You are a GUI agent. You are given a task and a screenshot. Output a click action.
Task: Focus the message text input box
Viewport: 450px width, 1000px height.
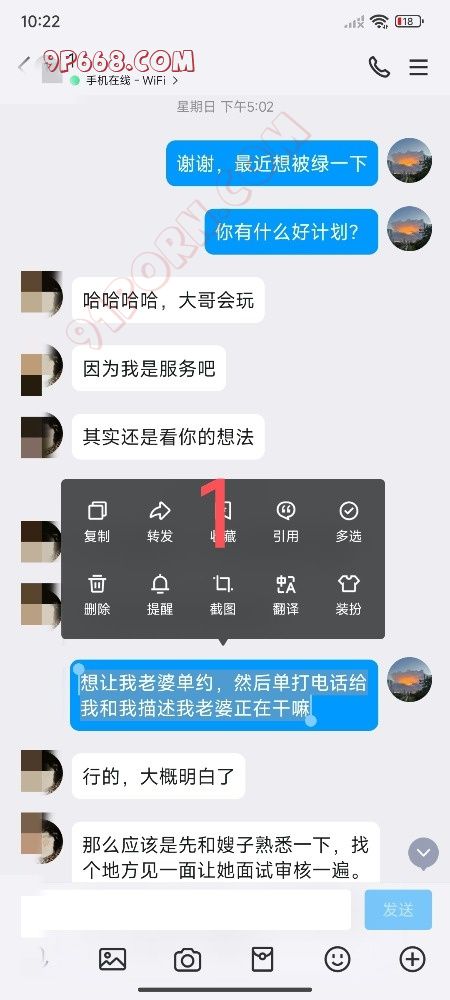click(x=185, y=910)
